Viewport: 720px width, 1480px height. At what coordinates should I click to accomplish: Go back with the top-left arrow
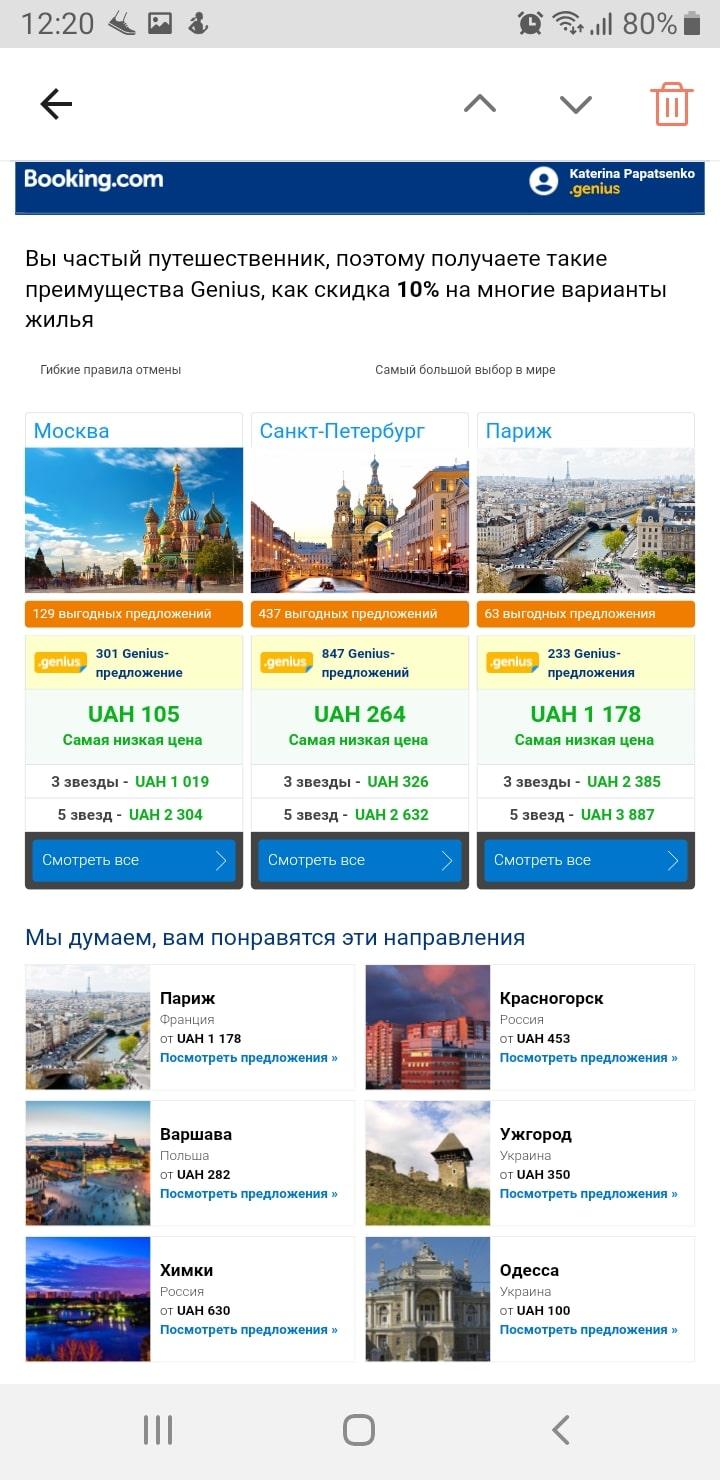point(56,104)
